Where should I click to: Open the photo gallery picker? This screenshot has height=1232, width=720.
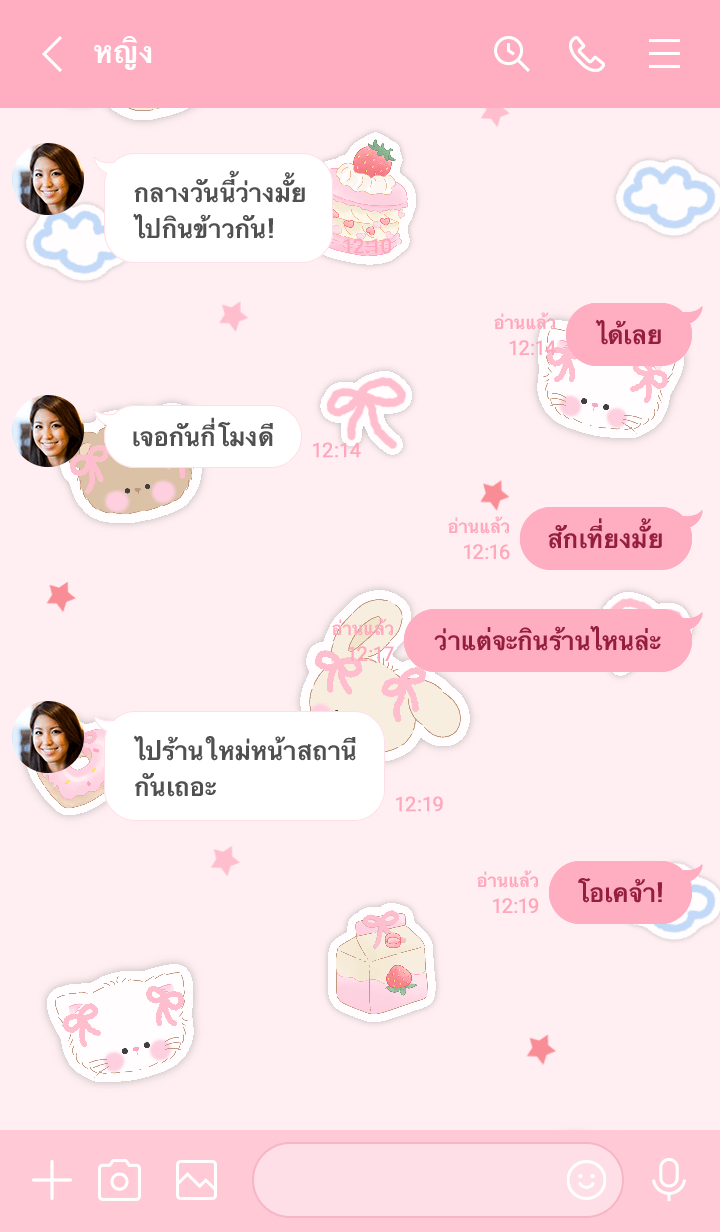(196, 1181)
